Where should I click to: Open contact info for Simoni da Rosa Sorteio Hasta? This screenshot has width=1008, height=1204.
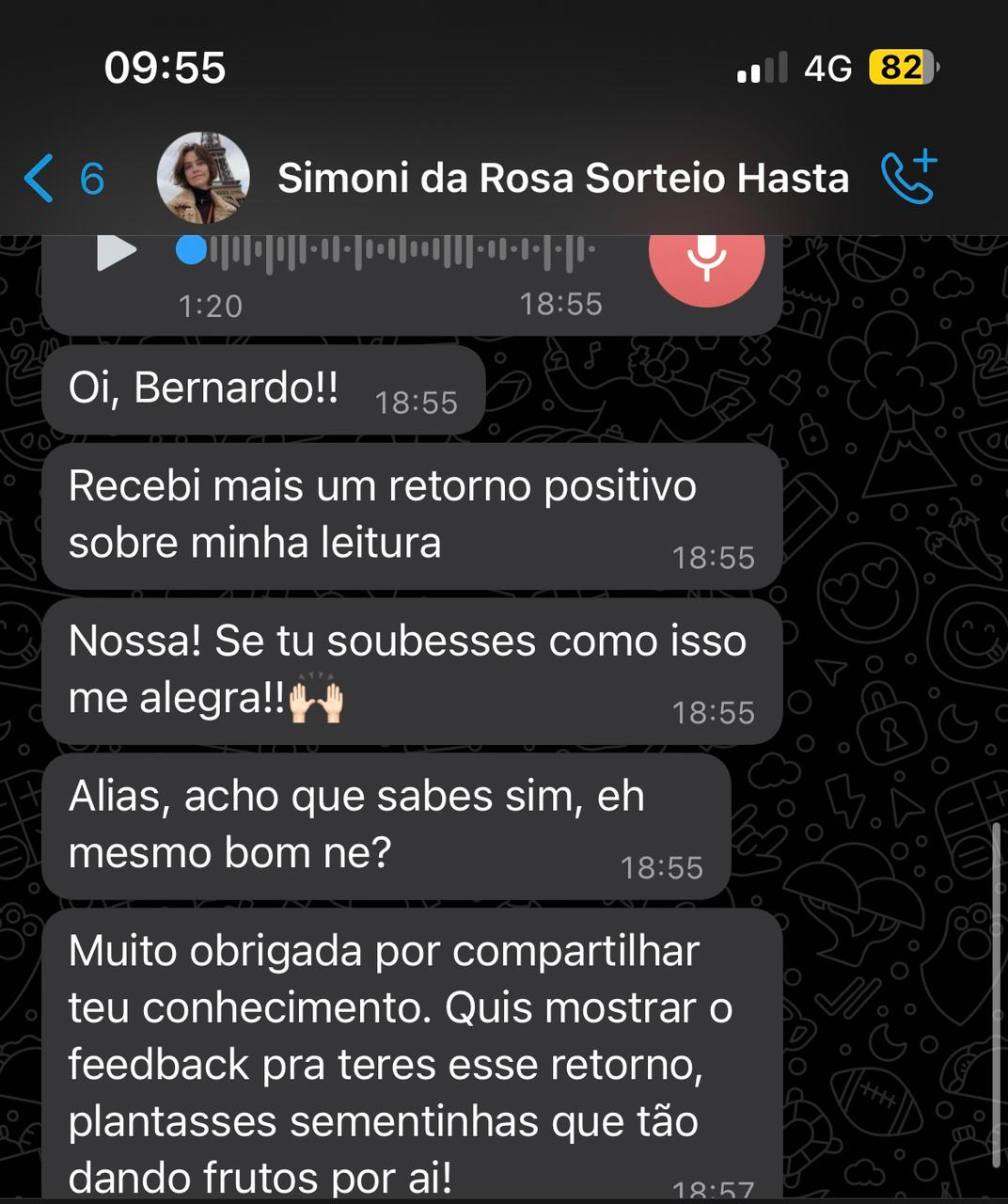562,178
